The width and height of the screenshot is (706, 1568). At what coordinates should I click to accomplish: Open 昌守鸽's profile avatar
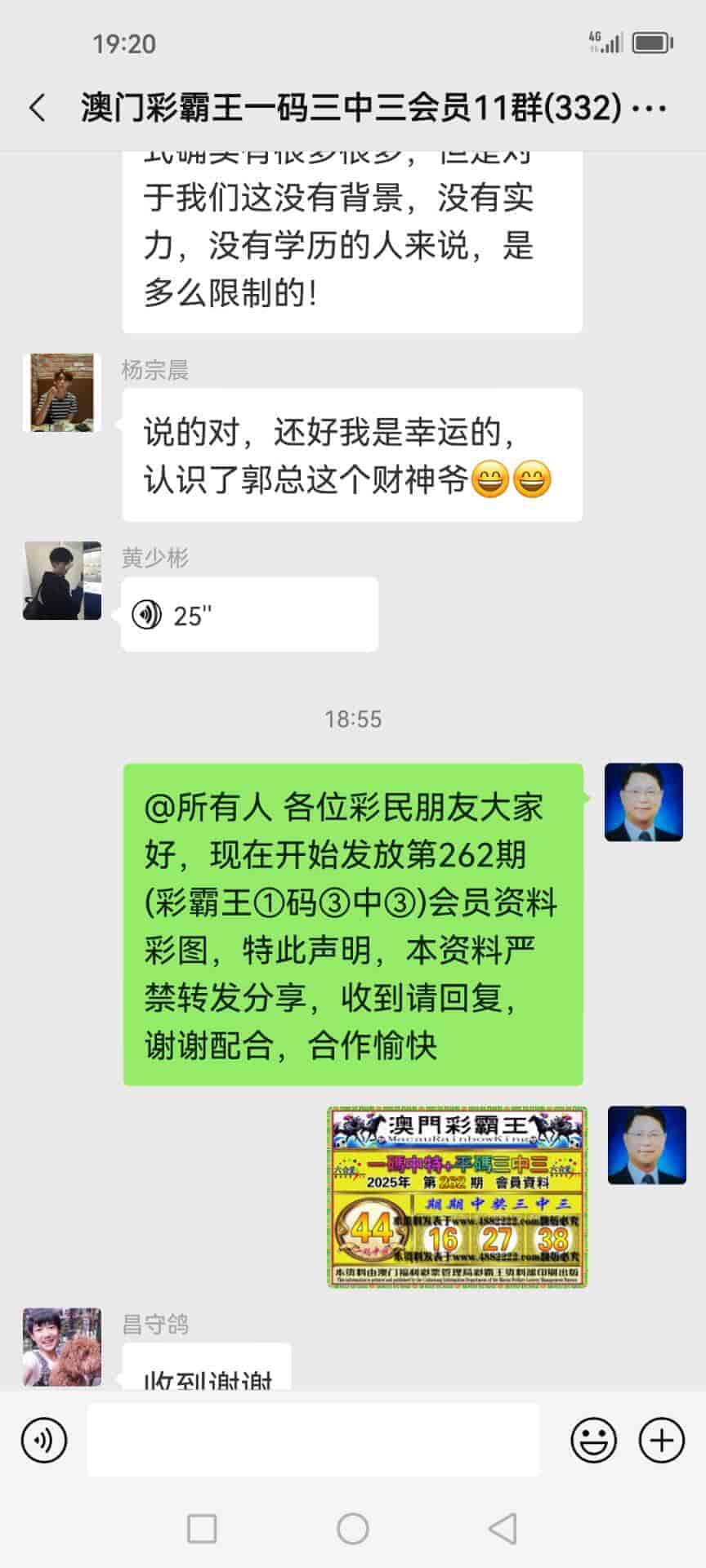[62, 1347]
